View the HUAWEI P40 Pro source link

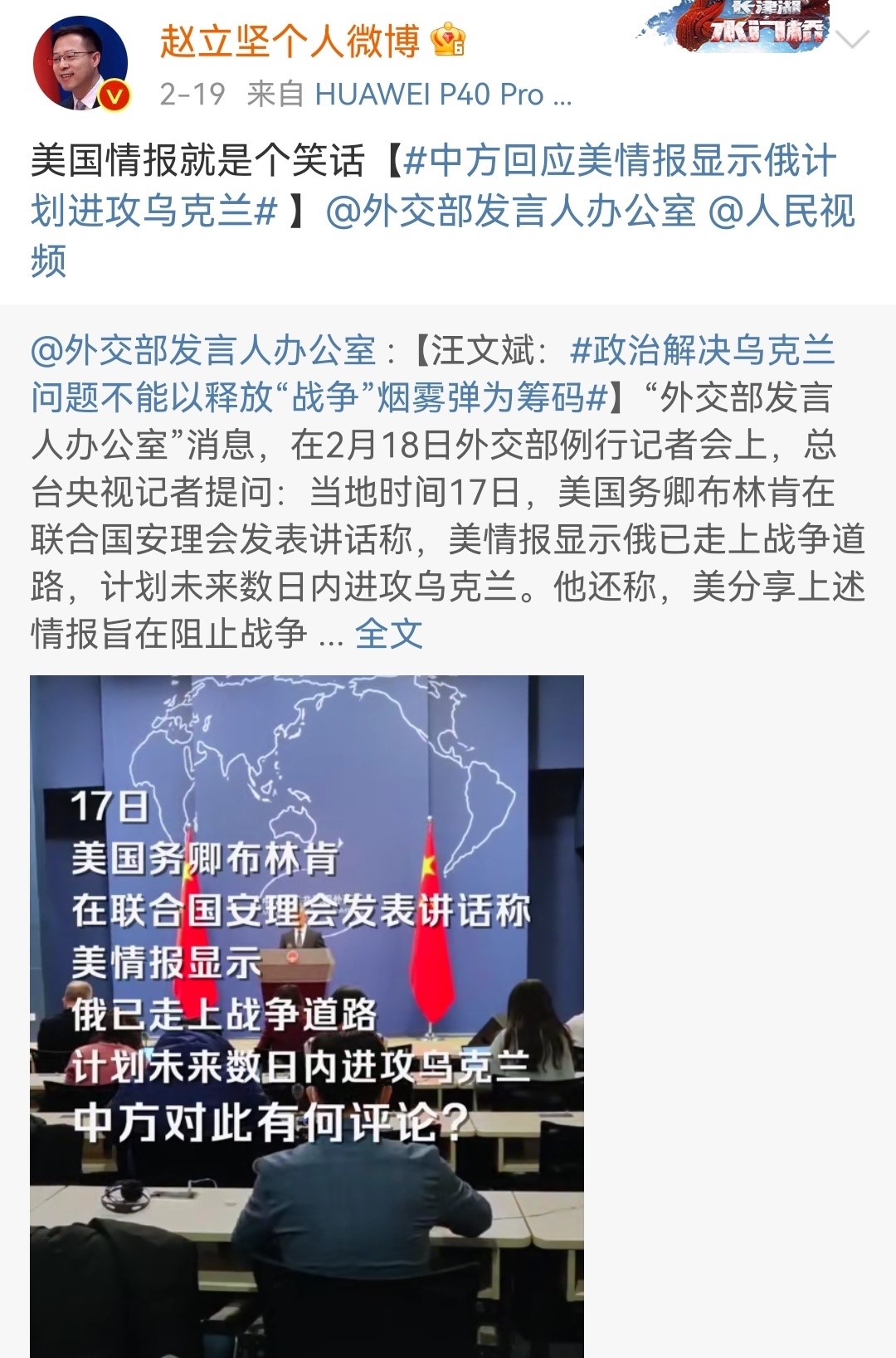coord(441,95)
